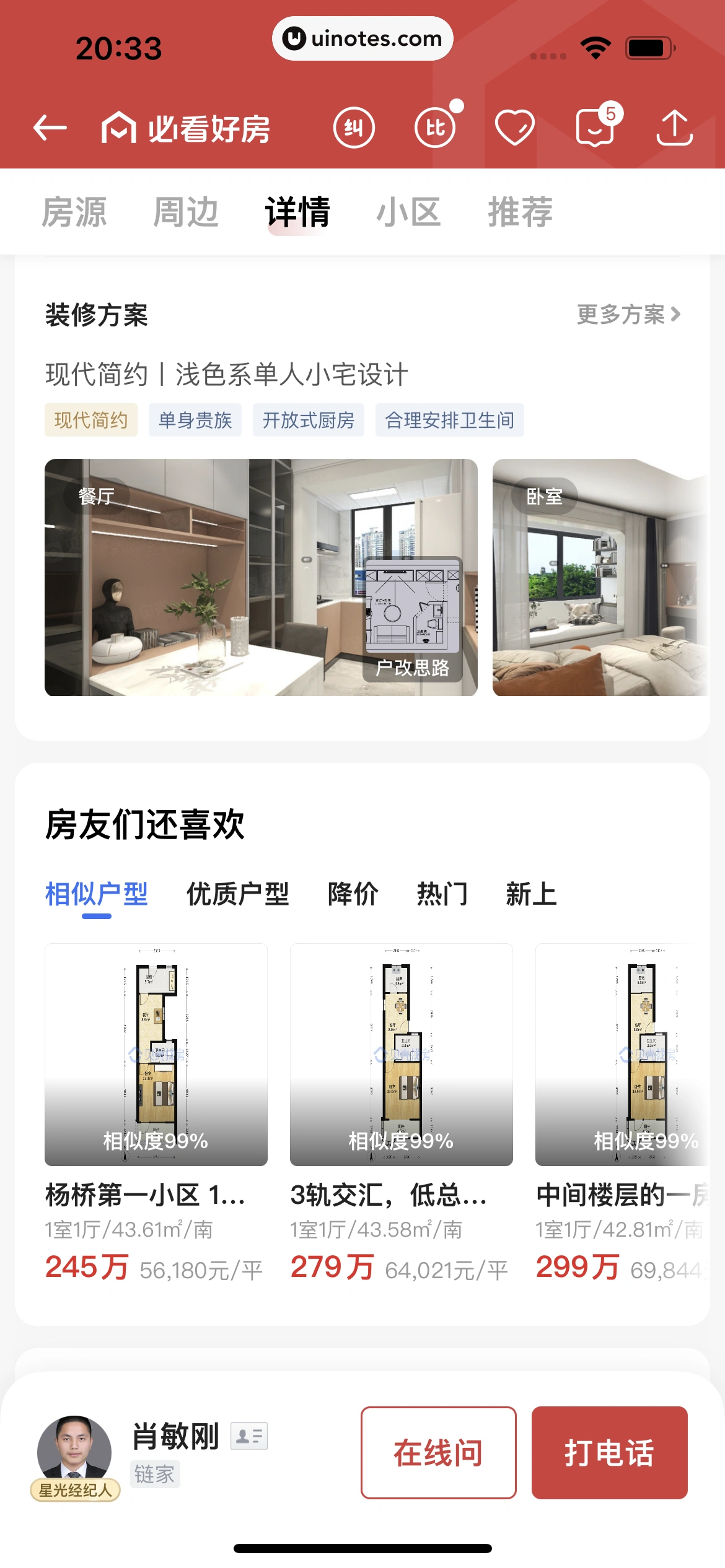Tap 在线问 button
This screenshot has width=725, height=1568.
pos(439,1453)
